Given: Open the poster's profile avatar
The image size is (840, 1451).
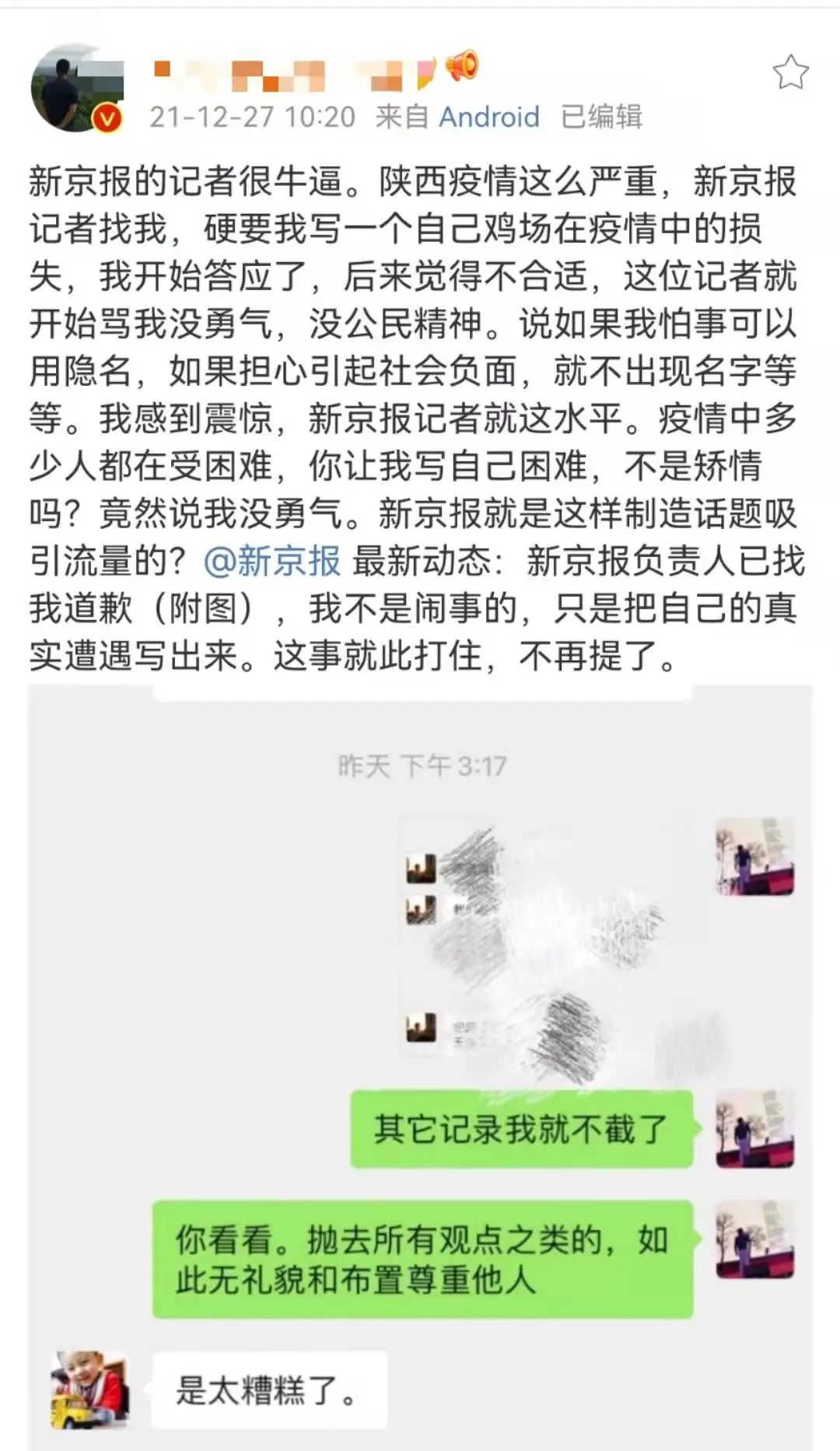Looking at the screenshot, I should pos(76,87).
